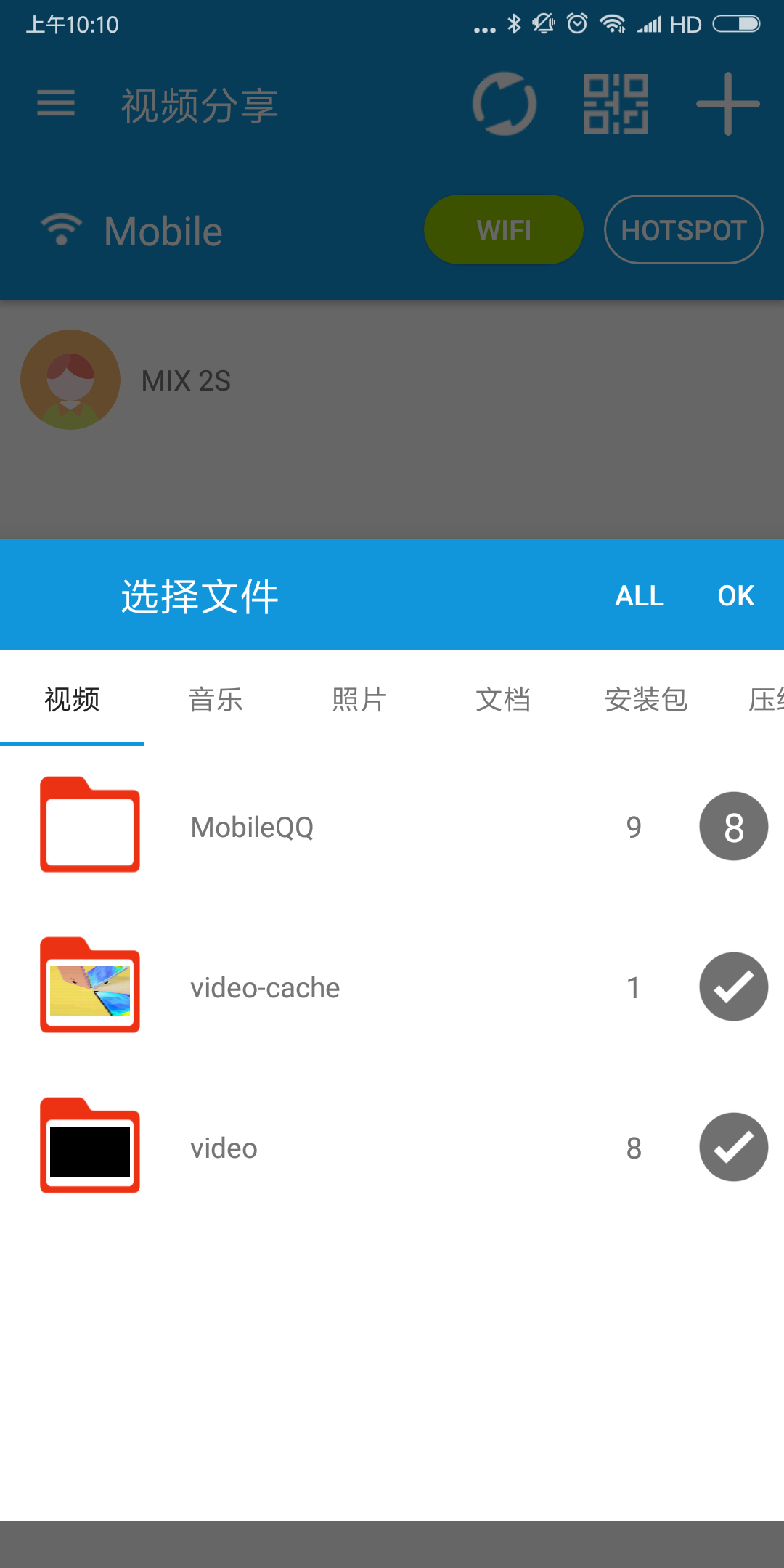Open the 照片 tab
The width and height of the screenshot is (784, 1568).
pyautogui.click(x=359, y=699)
